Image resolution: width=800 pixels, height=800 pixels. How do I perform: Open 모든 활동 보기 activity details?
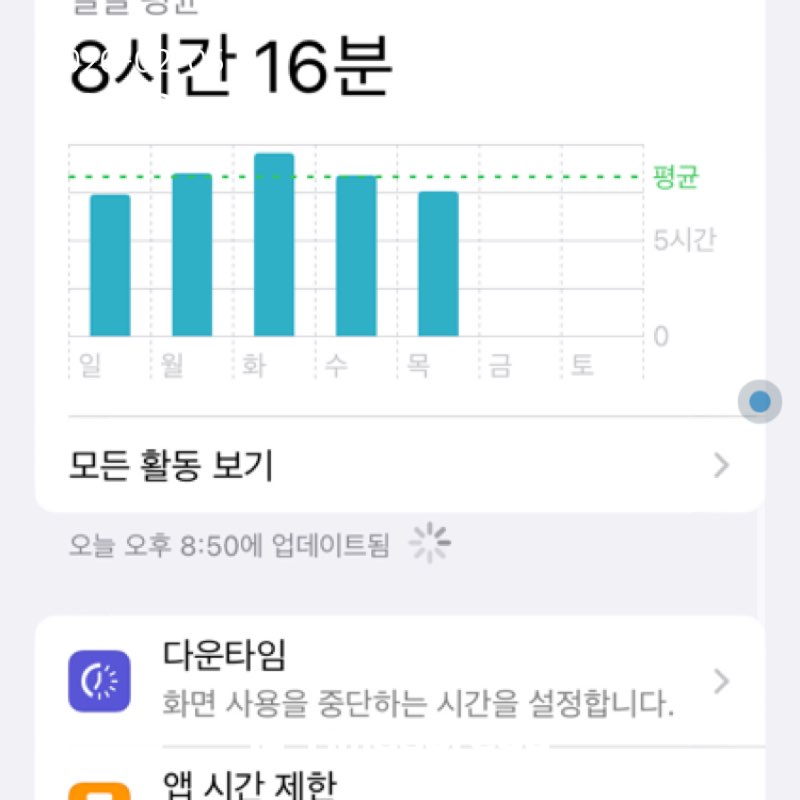pos(400,465)
